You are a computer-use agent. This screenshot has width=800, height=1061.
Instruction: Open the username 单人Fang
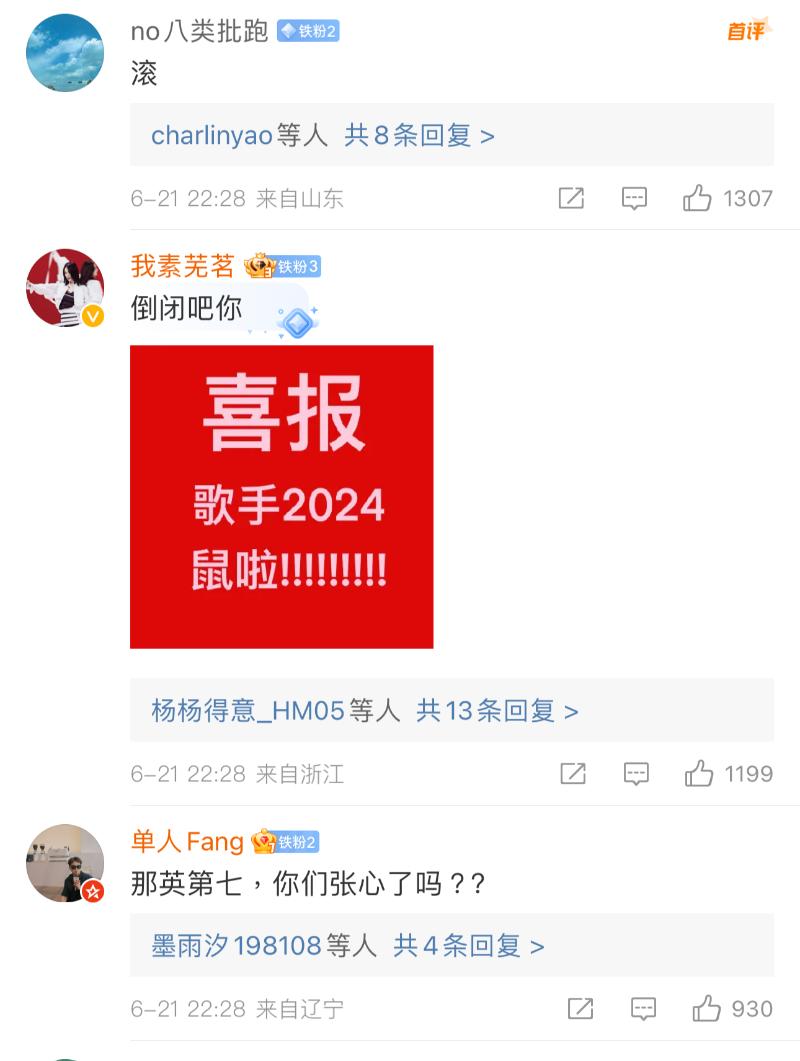pyautogui.click(x=187, y=841)
